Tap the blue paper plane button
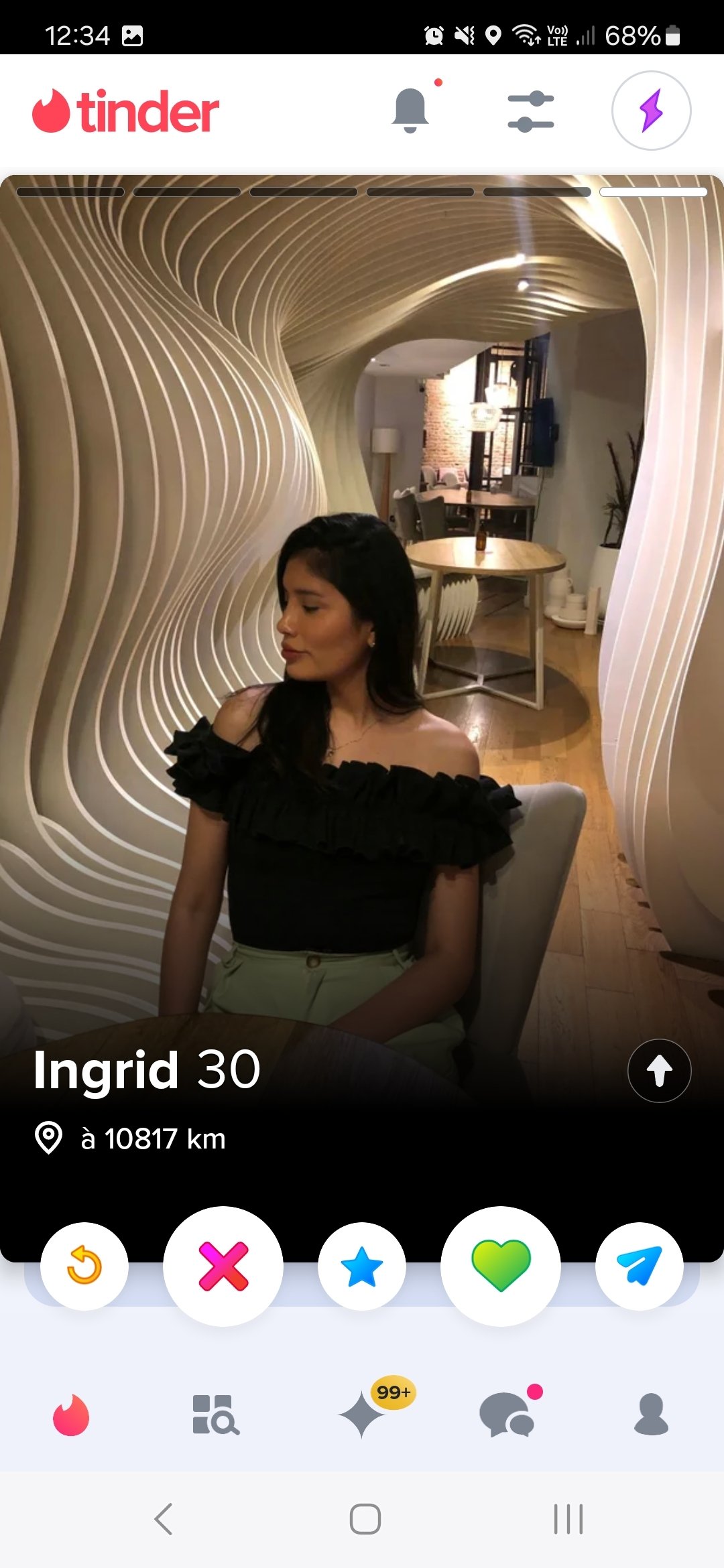The height and width of the screenshot is (1568, 724). coord(640,1266)
